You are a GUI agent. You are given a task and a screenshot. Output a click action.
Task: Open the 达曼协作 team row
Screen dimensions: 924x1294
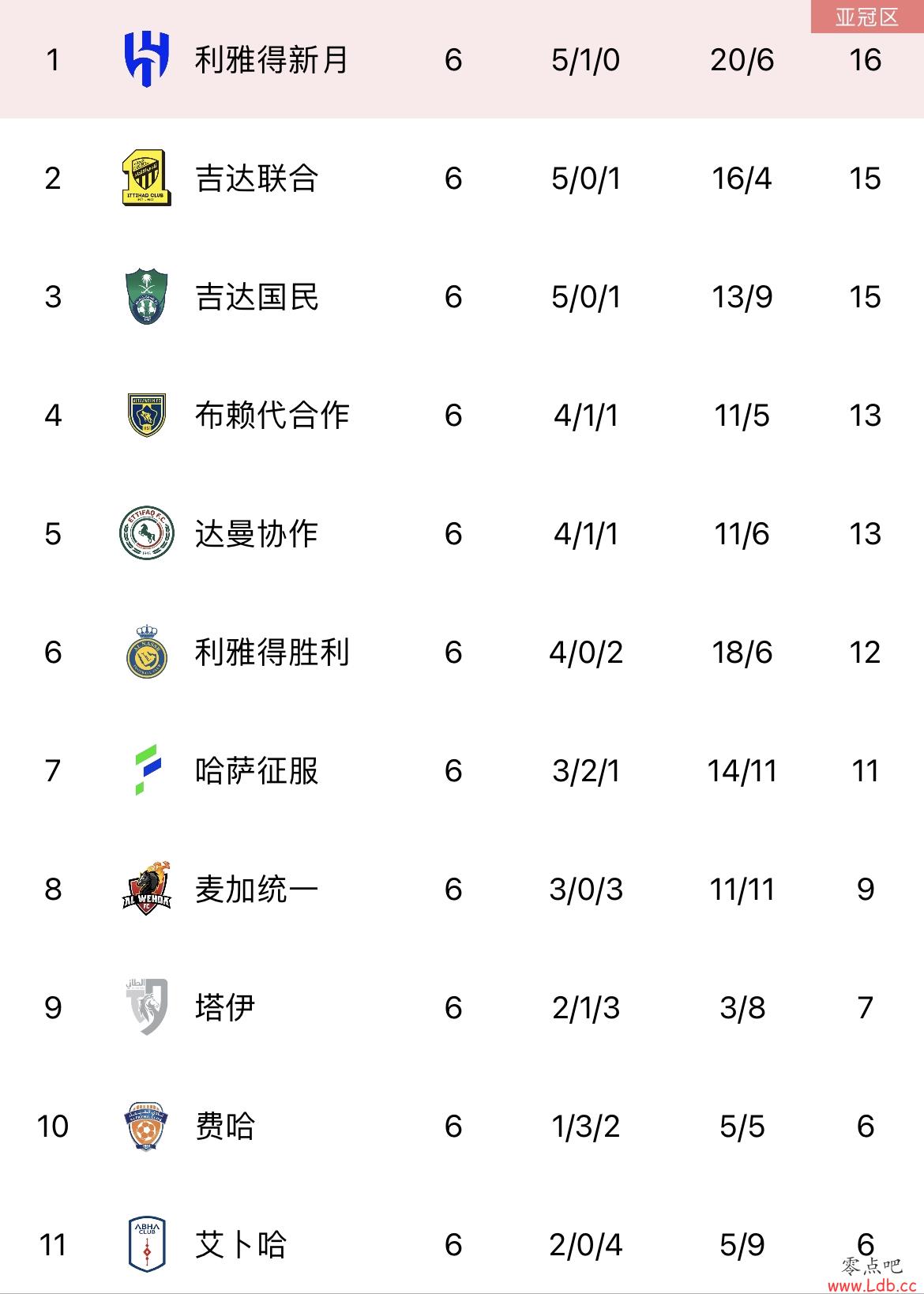click(257, 534)
